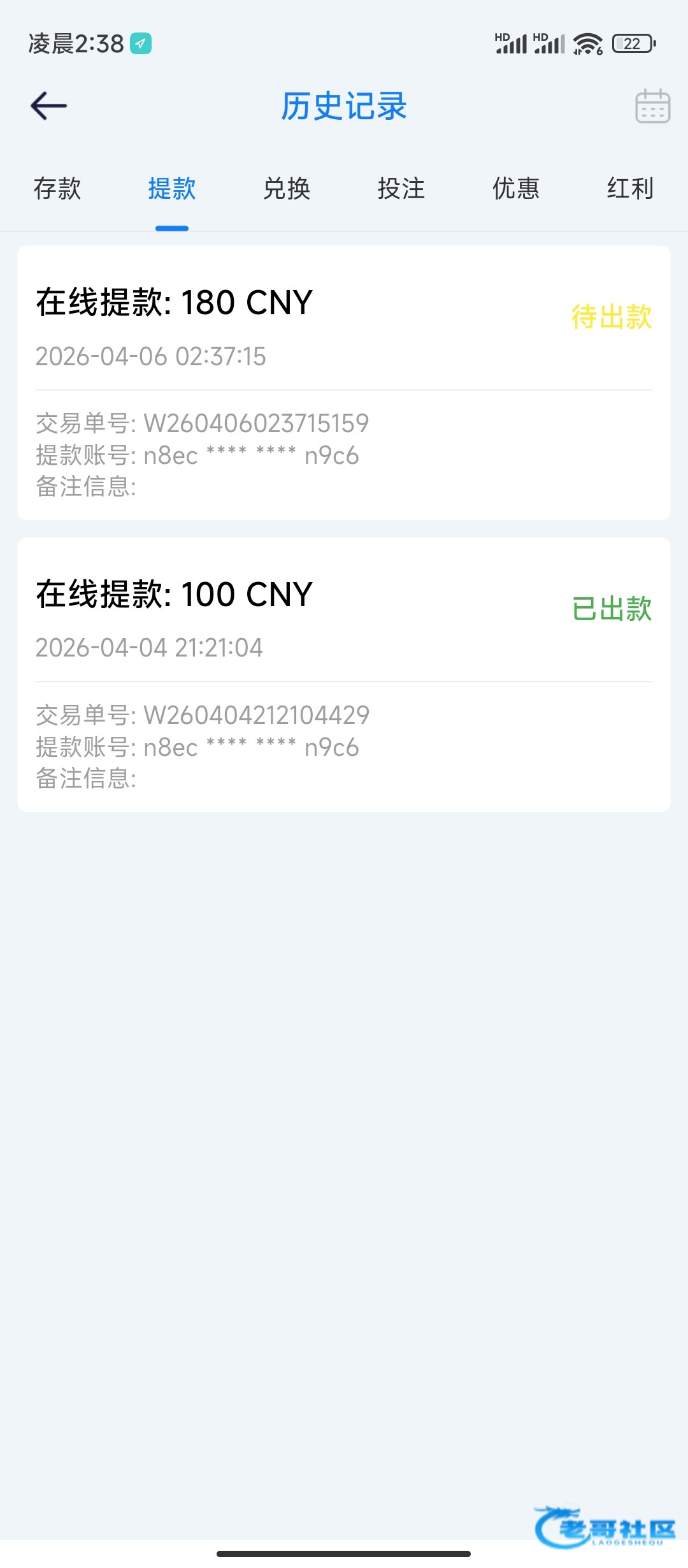Switch to the 兑换 tab

[x=287, y=189]
